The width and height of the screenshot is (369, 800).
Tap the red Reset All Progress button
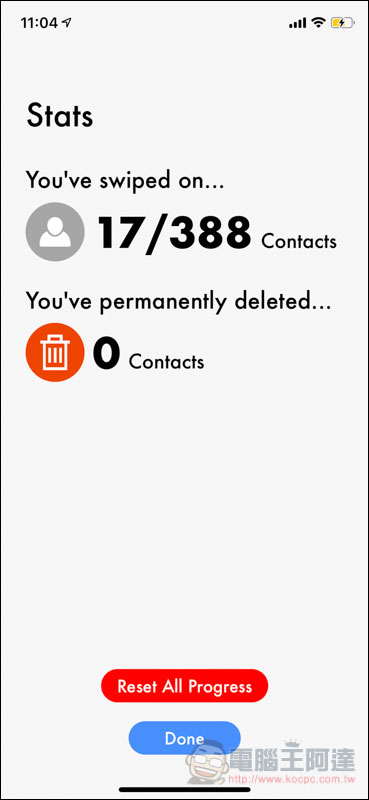click(184, 686)
